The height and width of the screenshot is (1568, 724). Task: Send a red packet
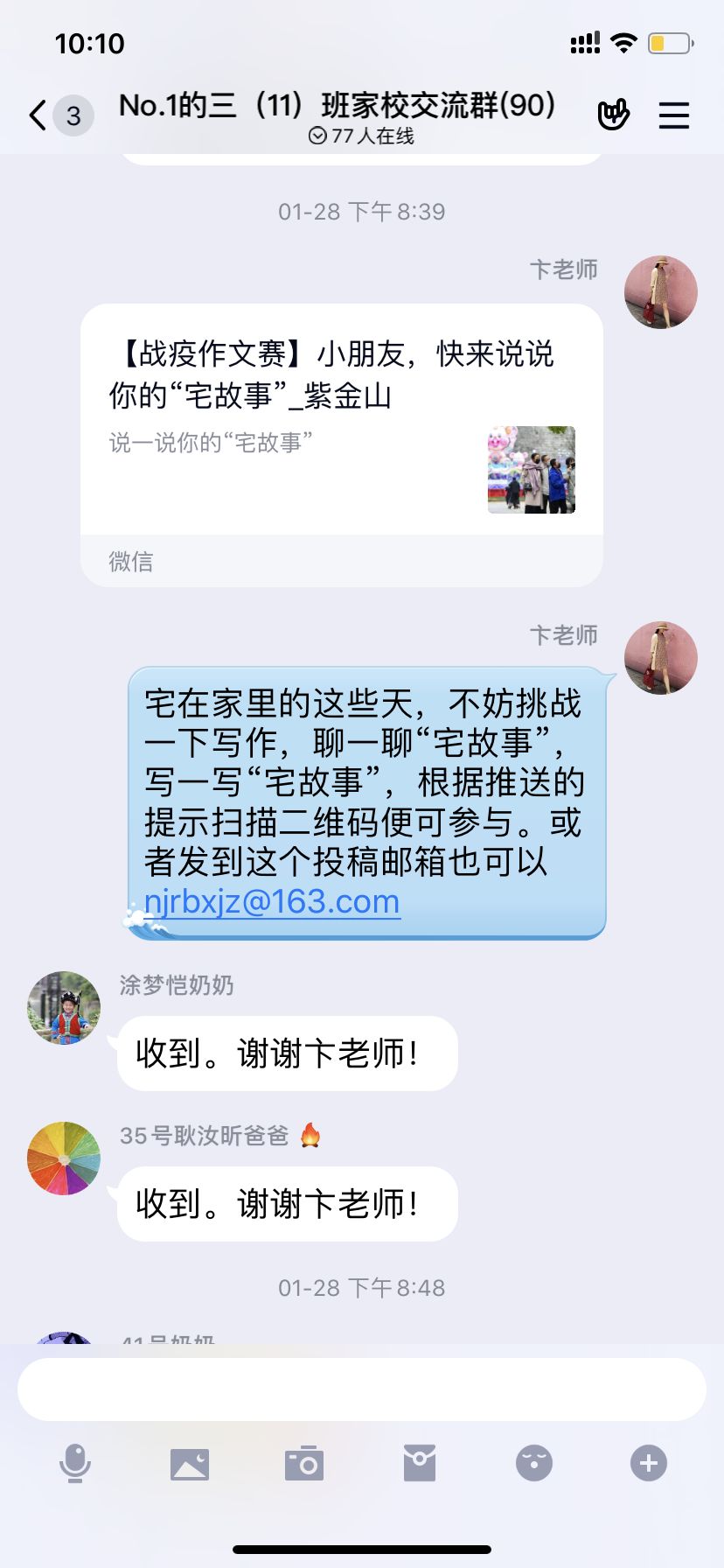(x=420, y=1463)
